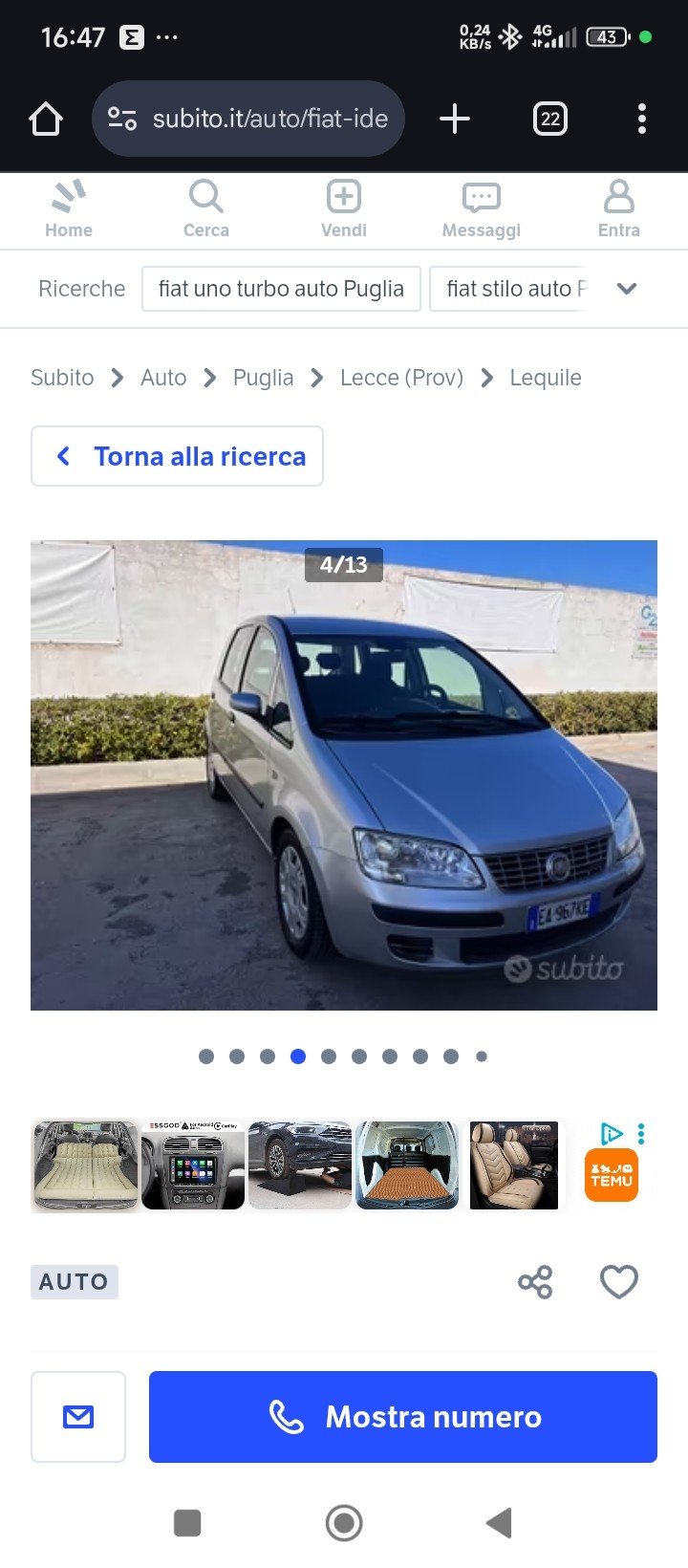This screenshot has width=688, height=1568.
Task: Share this car listing
Action: point(535,1281)
